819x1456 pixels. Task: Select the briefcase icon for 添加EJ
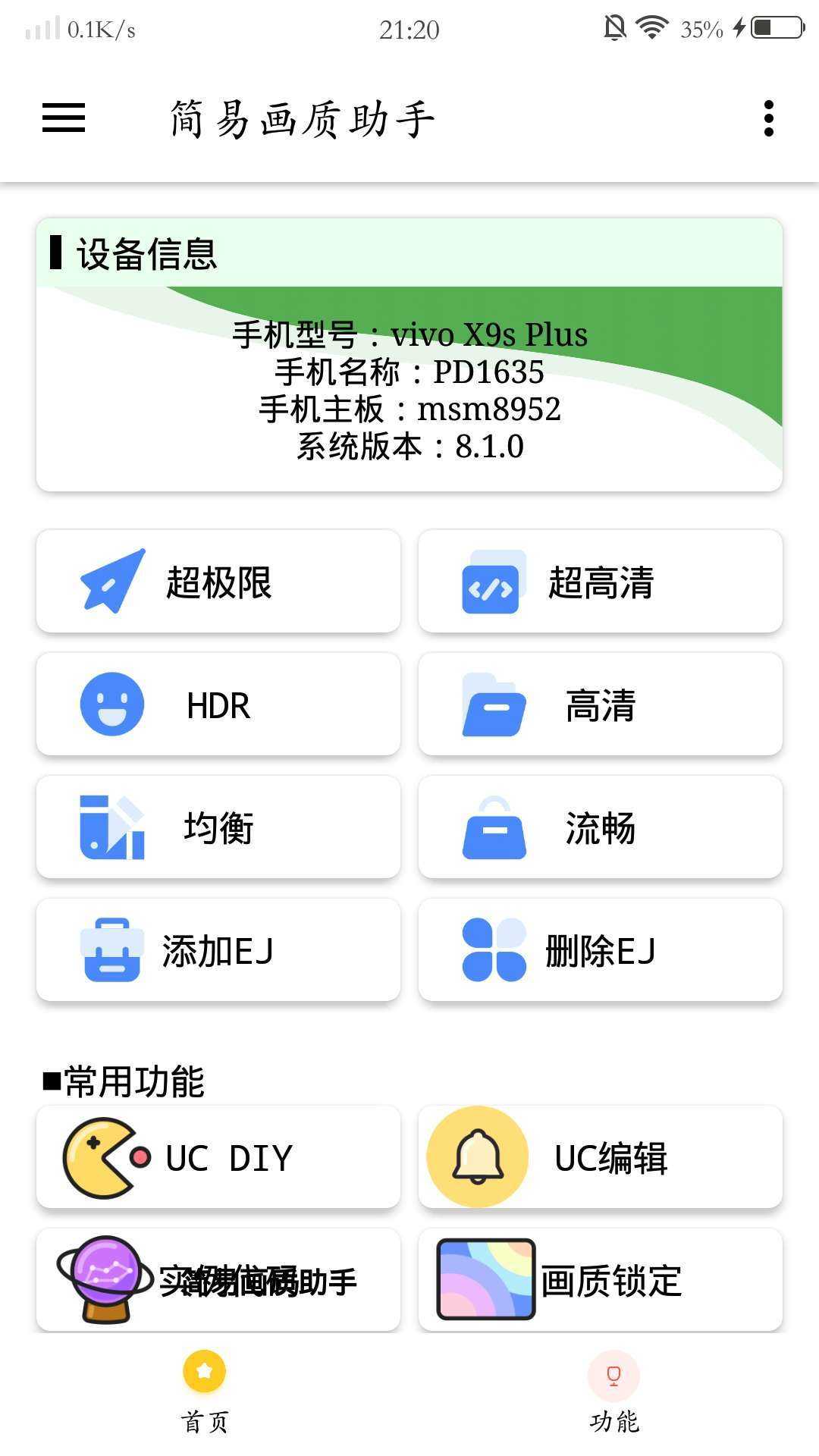[x=112, y=950]
